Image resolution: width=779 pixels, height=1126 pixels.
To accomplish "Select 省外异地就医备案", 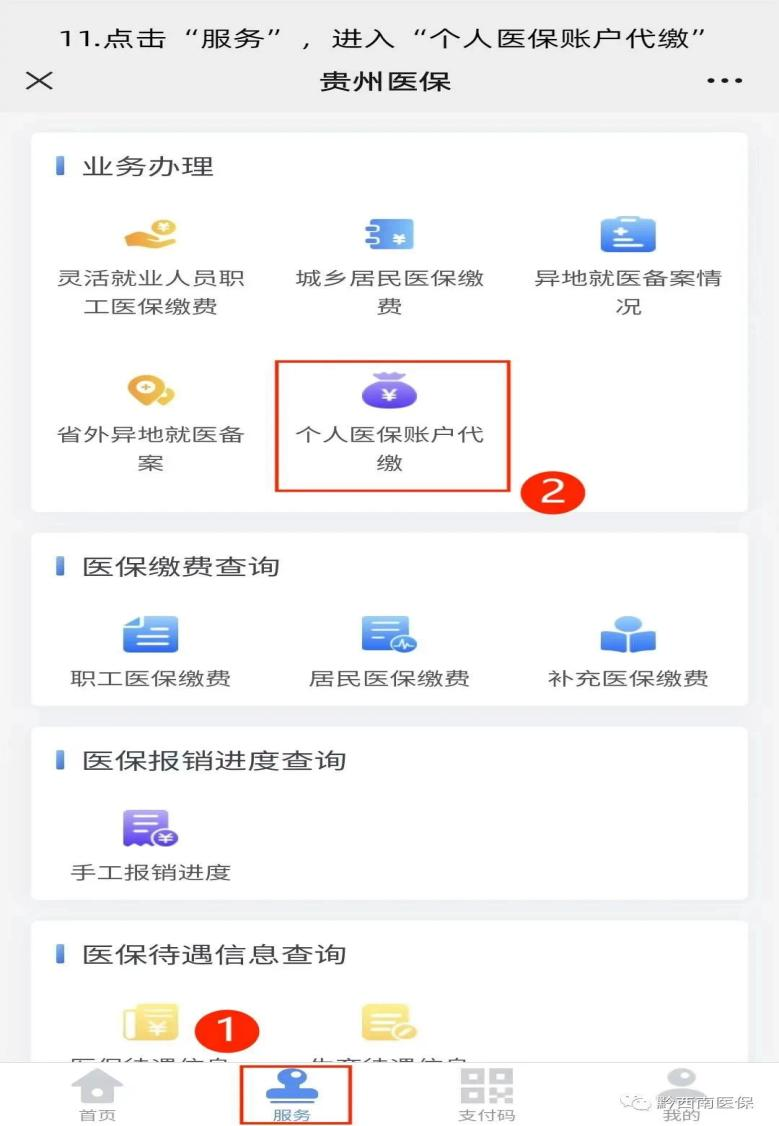I will point(150,422).
